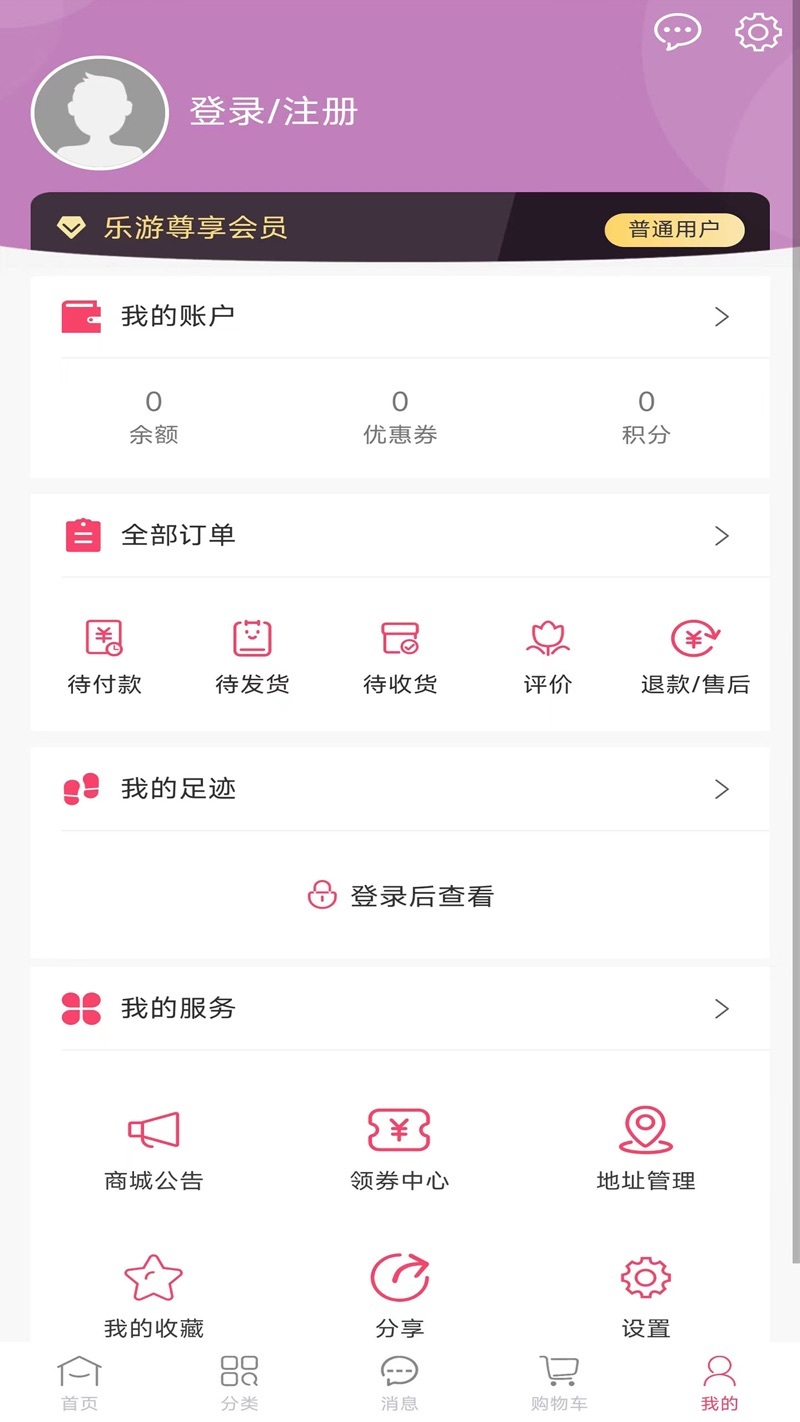
Task: Switch to the 分类 categories tab
Action: (238, 1380)
